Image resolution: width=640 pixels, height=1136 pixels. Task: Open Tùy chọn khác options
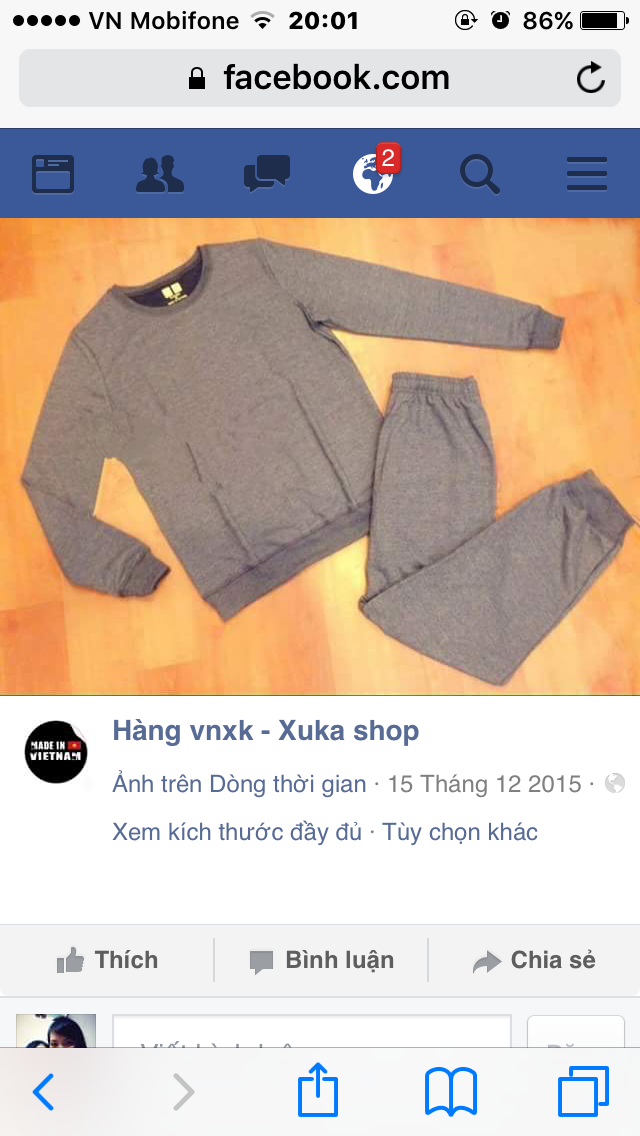(x=460, y=832)
